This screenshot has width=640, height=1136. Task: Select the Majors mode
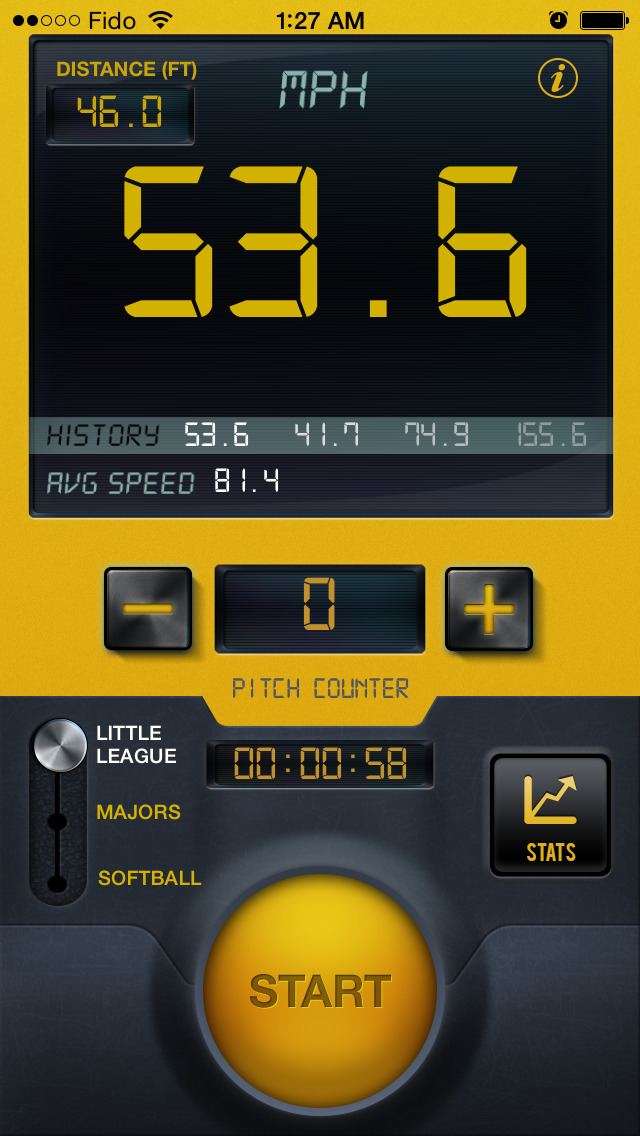(138, 812)
